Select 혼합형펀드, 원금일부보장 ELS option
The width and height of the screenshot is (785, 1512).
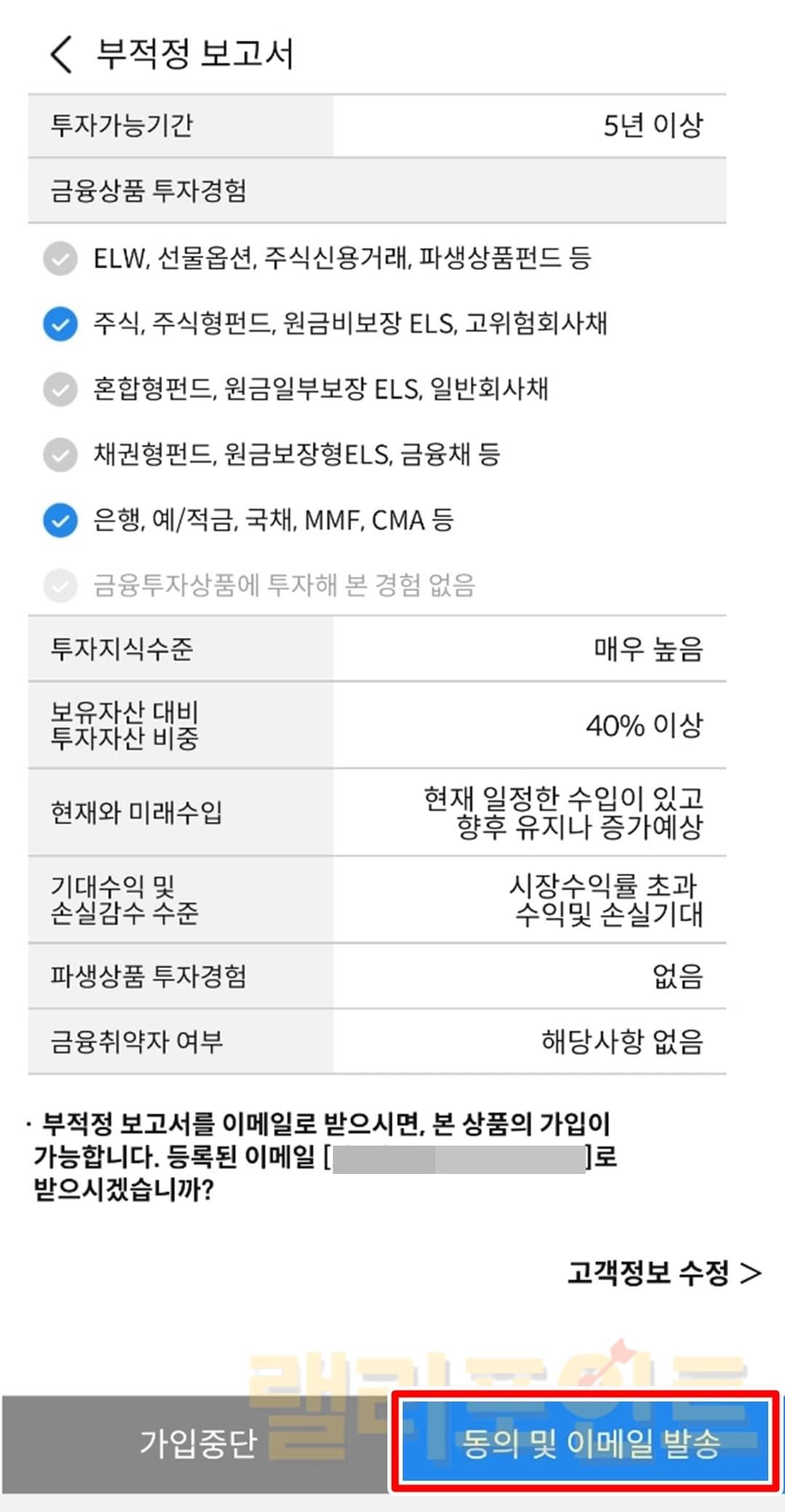click(60, 390)
